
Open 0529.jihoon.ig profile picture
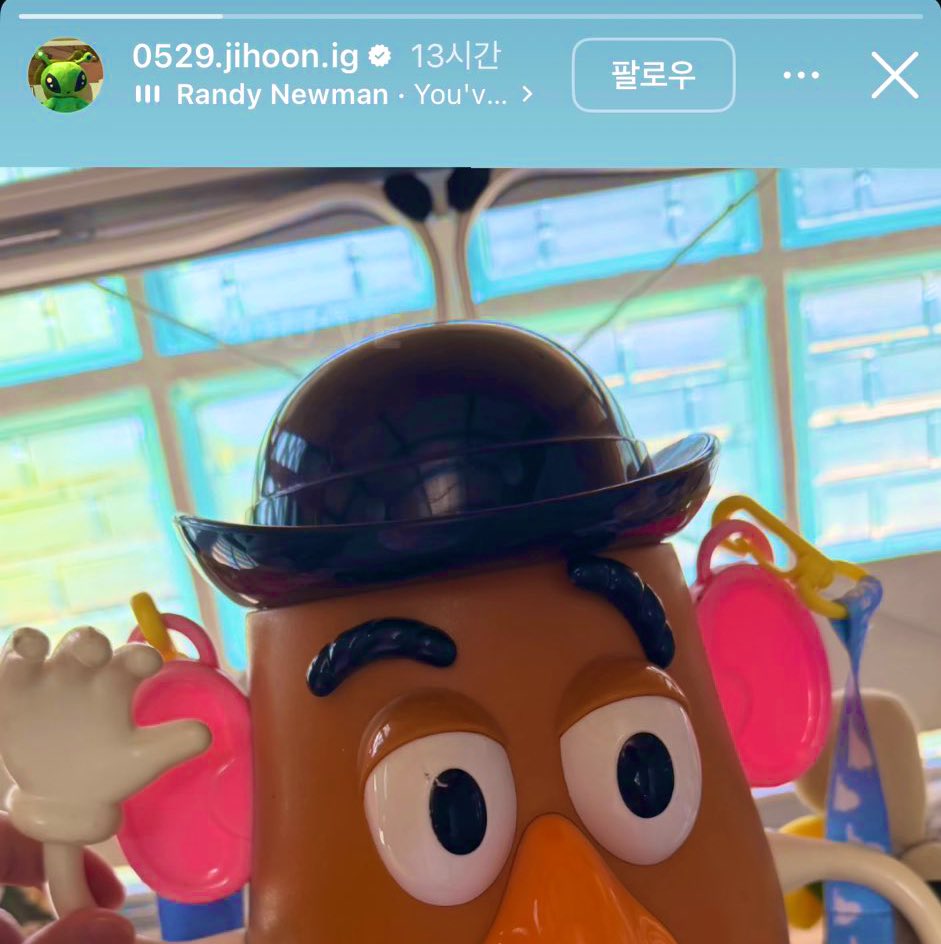66,76
